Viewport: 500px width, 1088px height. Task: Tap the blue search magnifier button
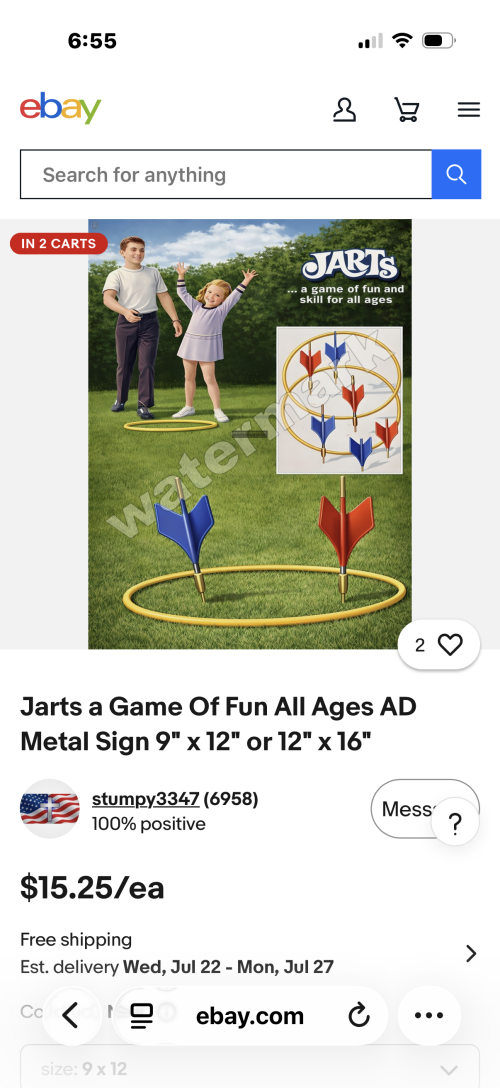[x=456, y=174]
